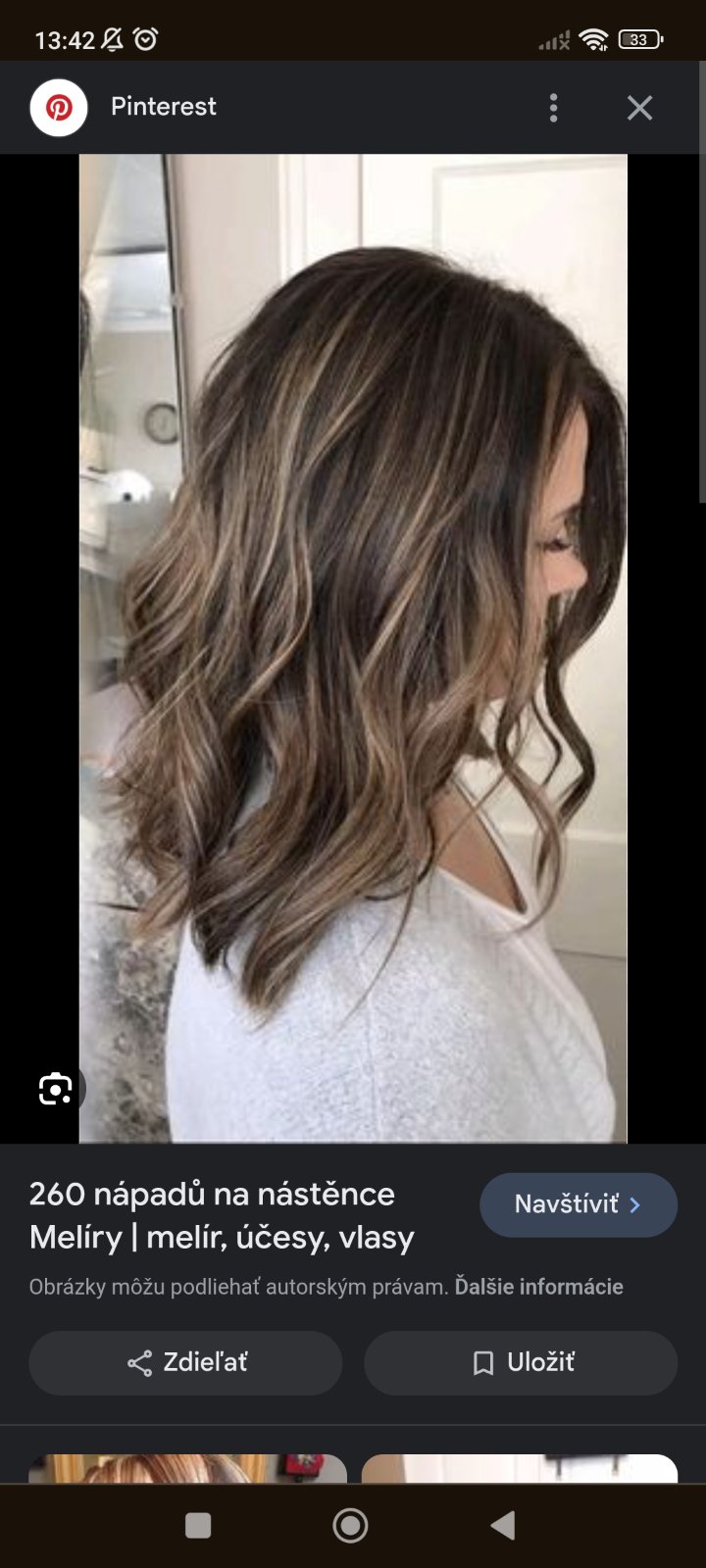
Task: Open the Ďalšie informácie link
Action: 538,1287
